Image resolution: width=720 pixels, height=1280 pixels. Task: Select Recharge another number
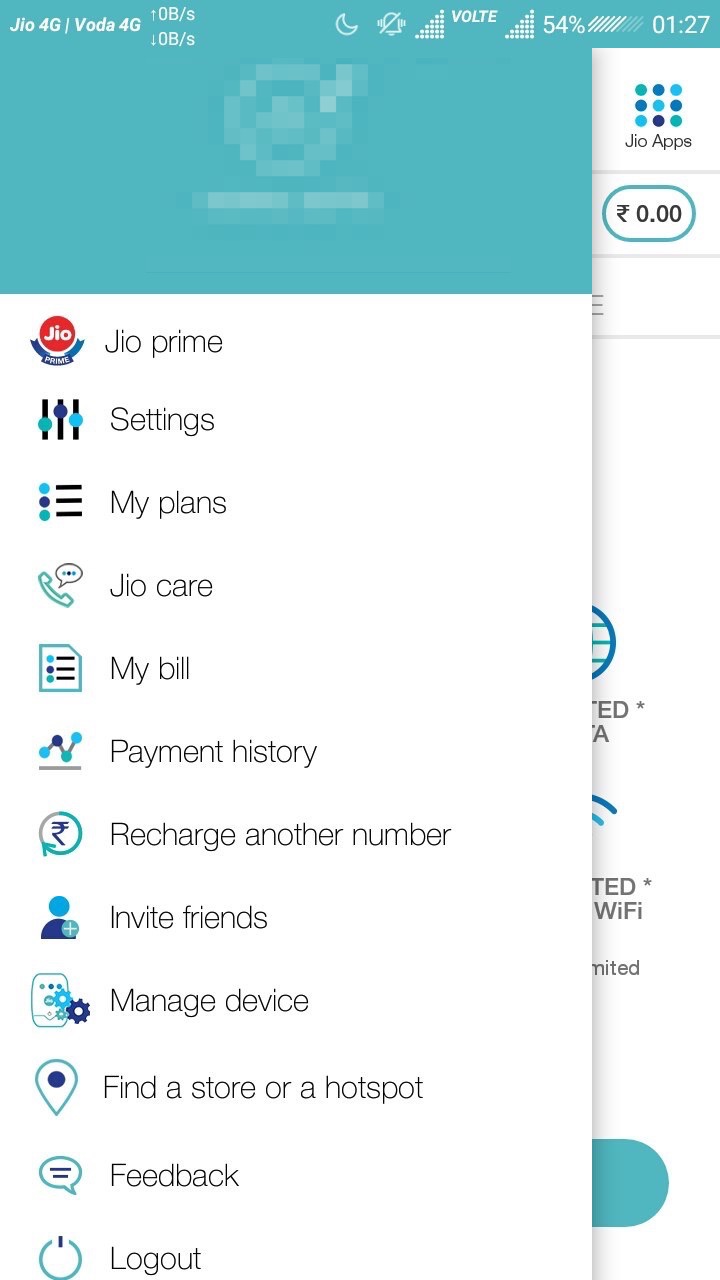point(280,835)
